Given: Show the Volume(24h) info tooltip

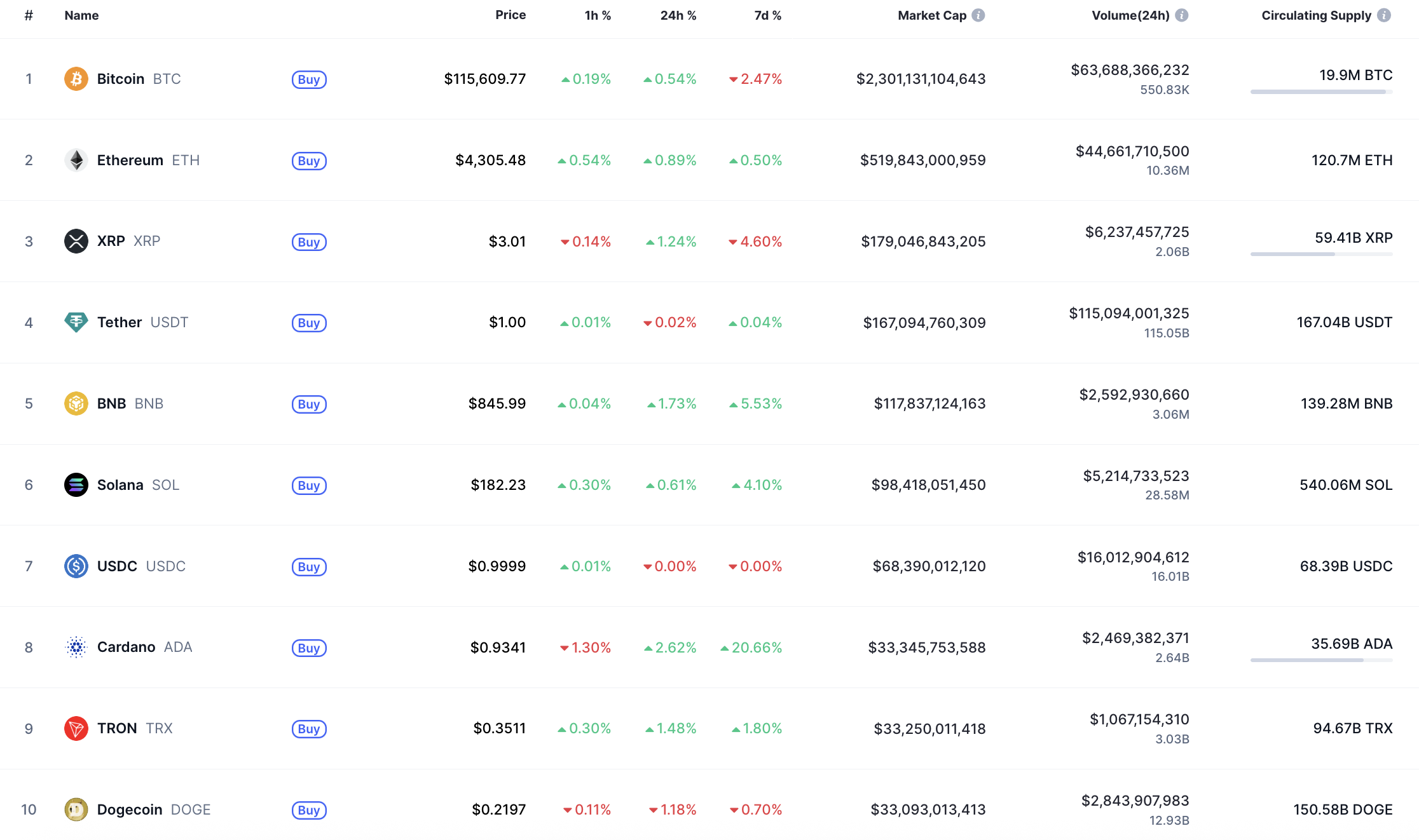Looking at the screenshot, I should pyautogui.click(x=1181, y=15).
